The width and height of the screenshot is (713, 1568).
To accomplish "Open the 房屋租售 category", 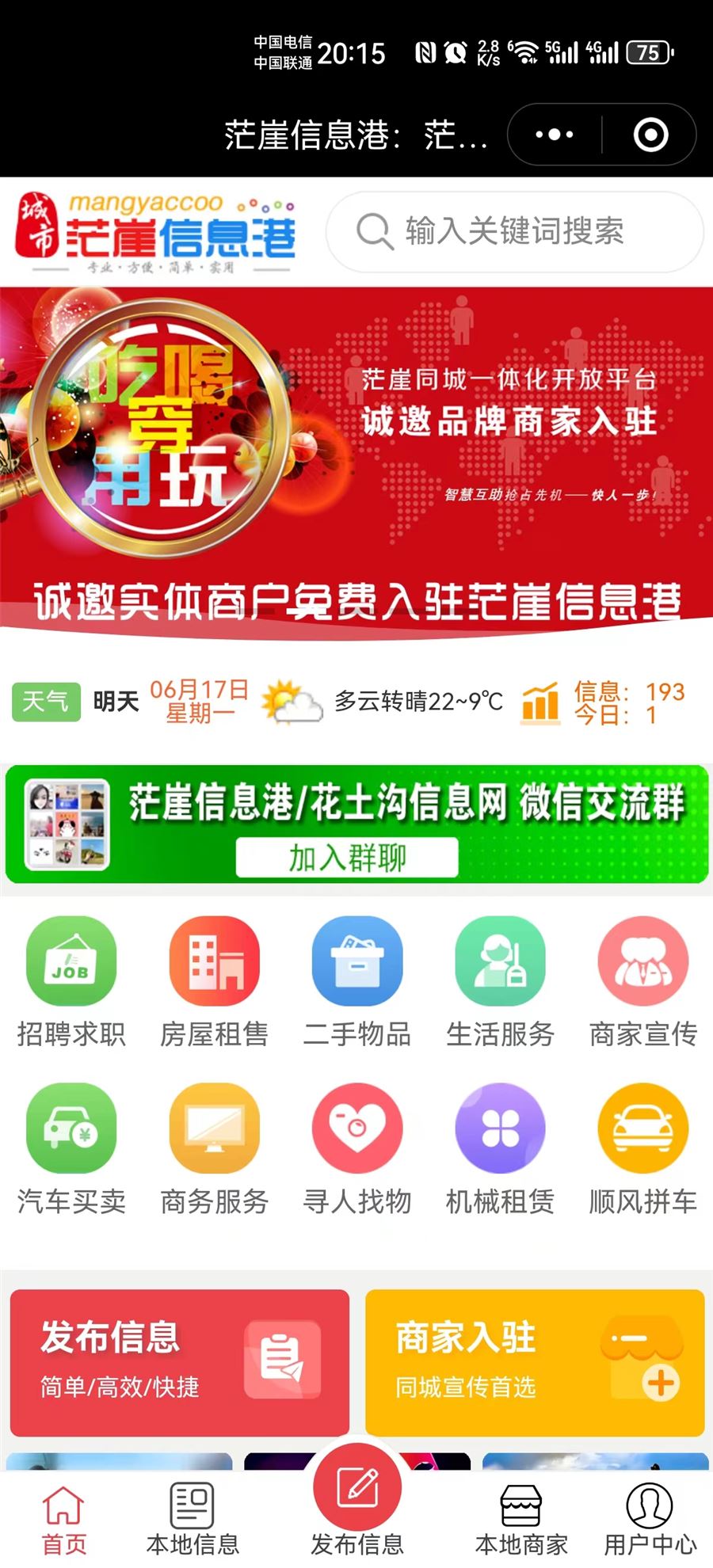I will pyautogui.click(x=214, y=982).
